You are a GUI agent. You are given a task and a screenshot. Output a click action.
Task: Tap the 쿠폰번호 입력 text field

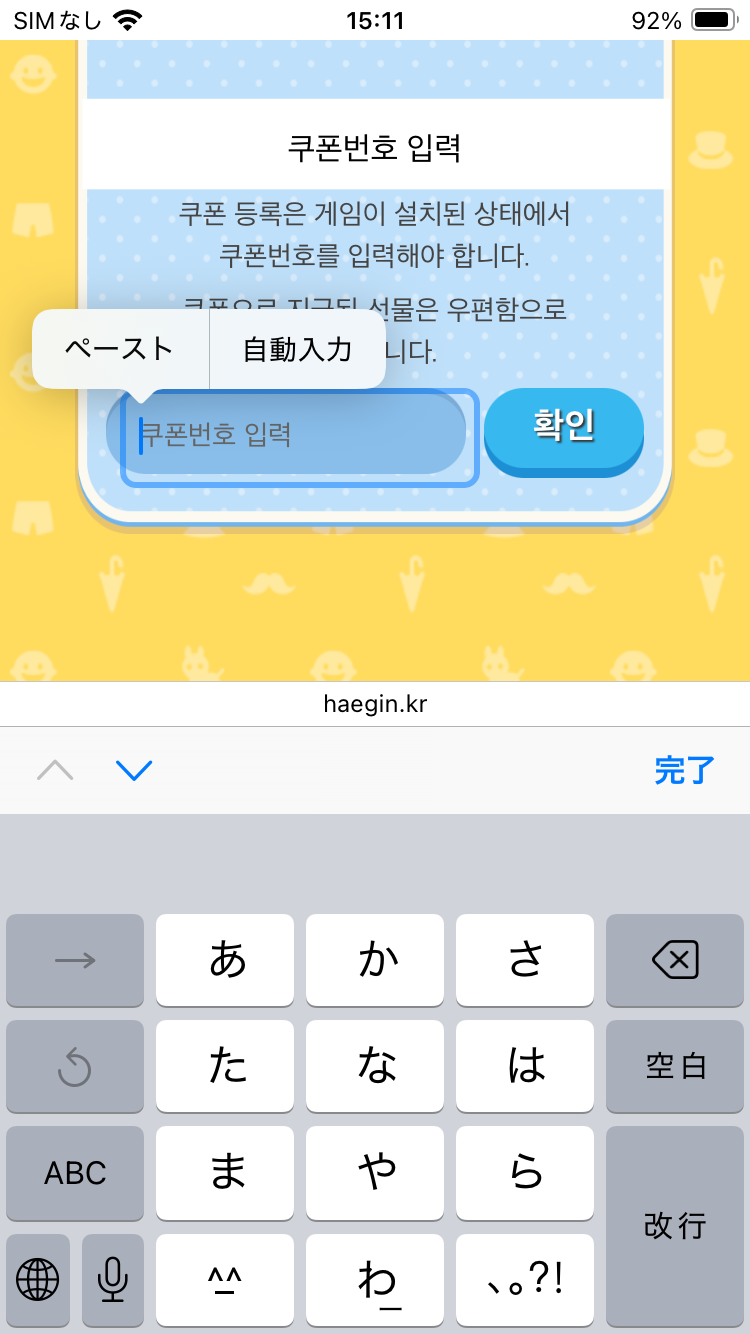point(300,434)
